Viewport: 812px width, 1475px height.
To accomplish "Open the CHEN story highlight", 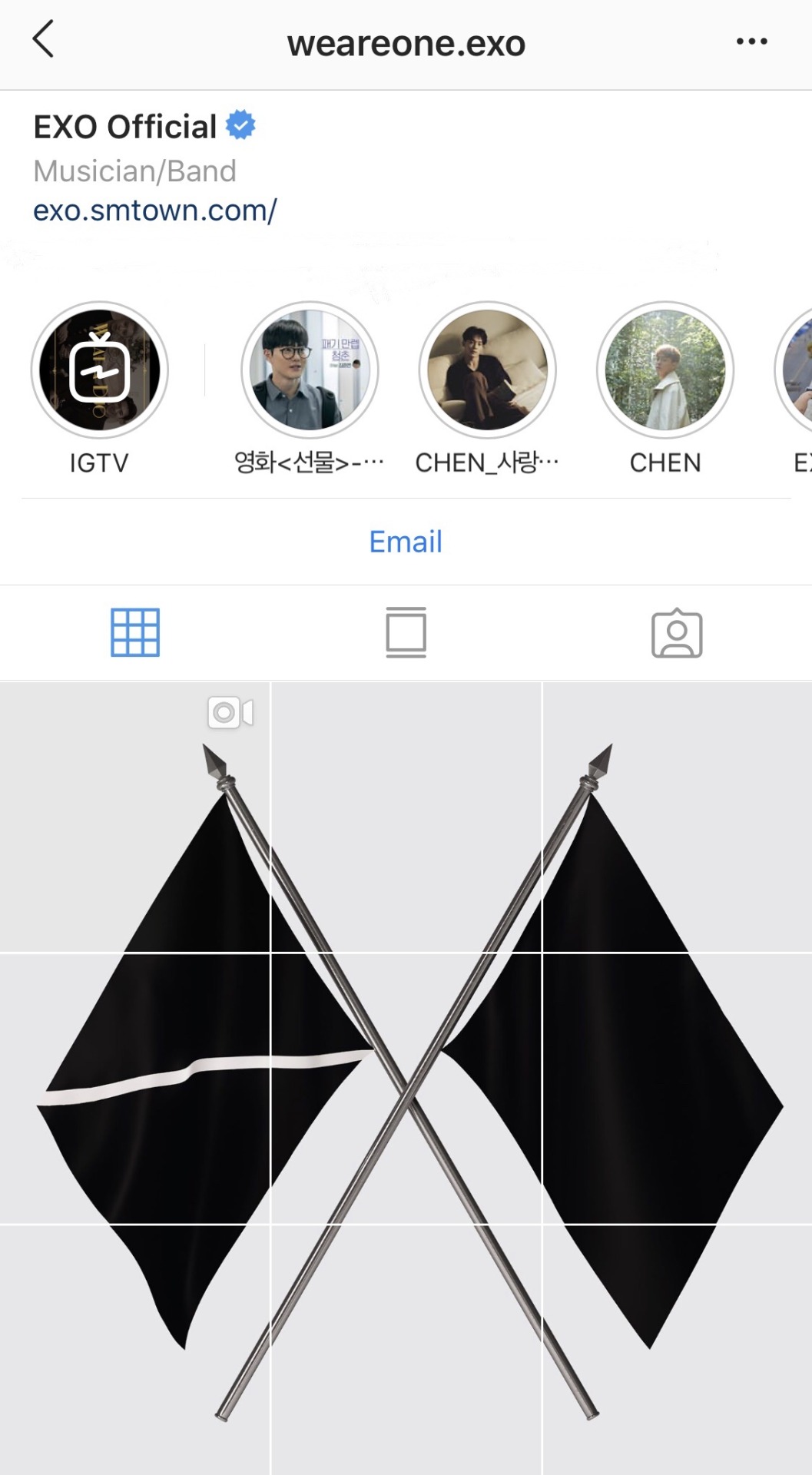I will point(665,371).
